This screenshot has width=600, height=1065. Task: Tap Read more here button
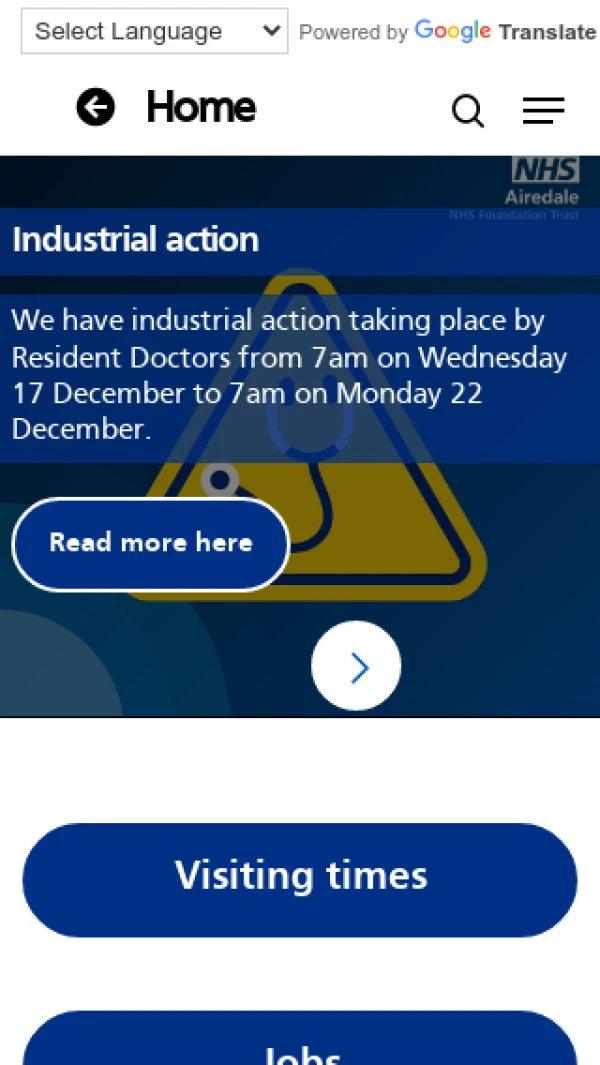point(151,543)
